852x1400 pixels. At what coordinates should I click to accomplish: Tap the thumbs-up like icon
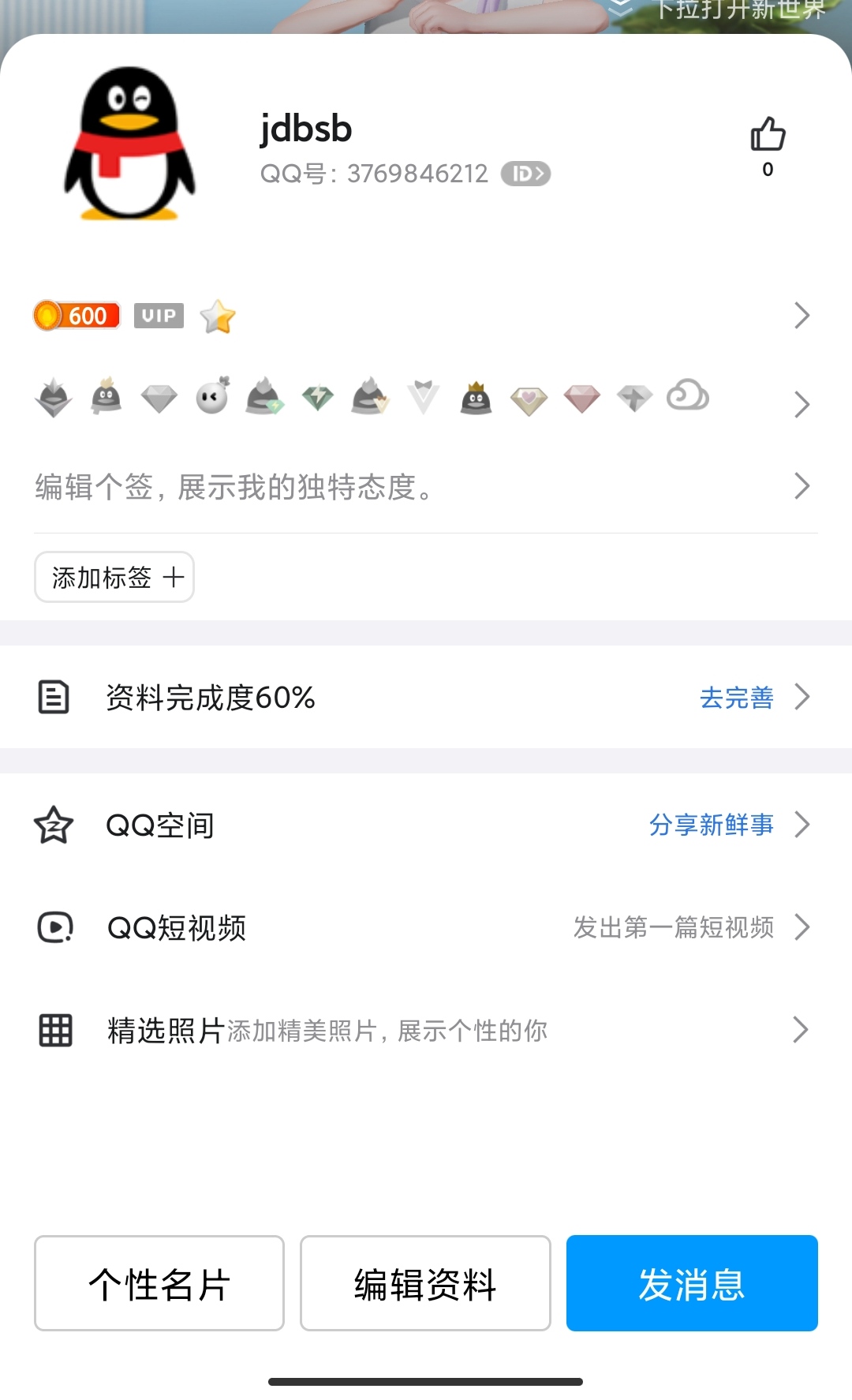pos(768,134)
